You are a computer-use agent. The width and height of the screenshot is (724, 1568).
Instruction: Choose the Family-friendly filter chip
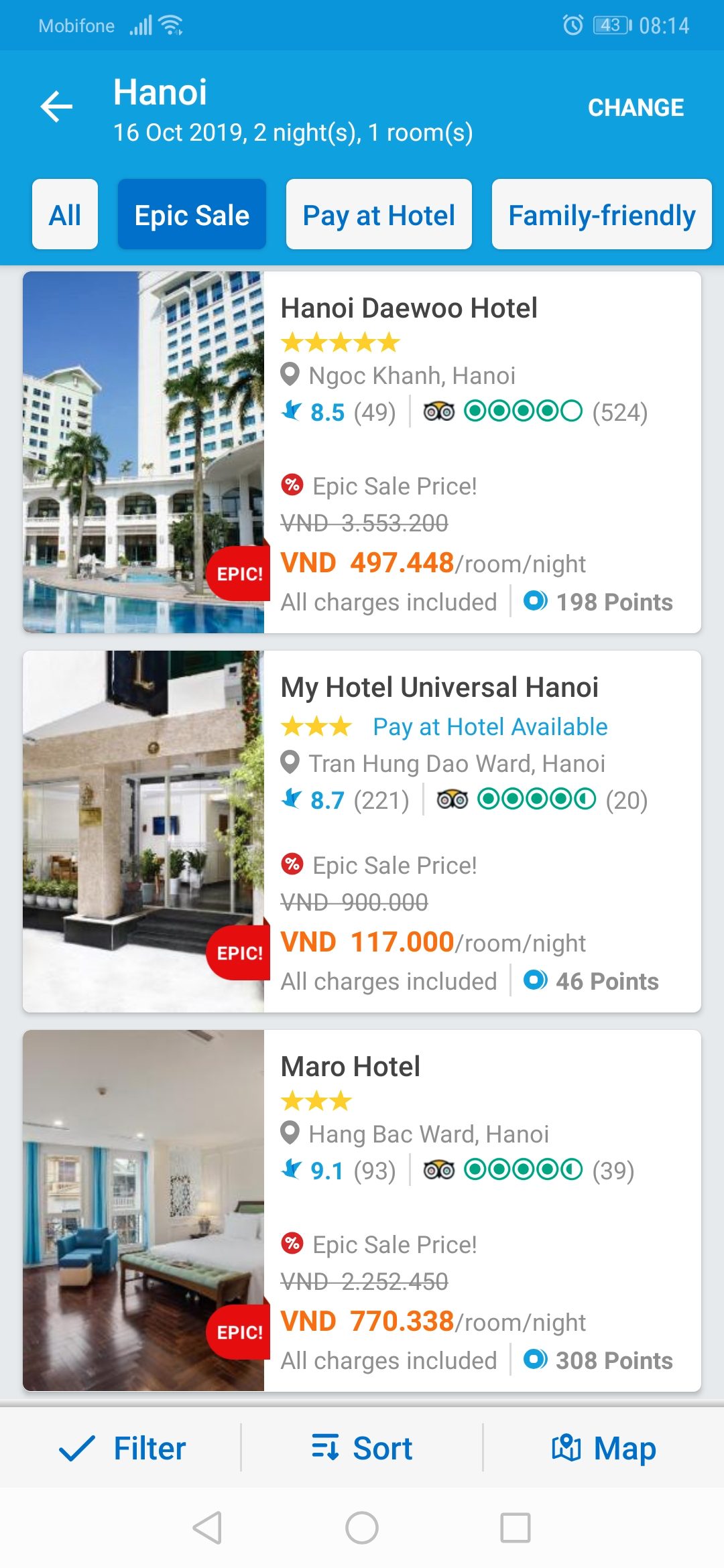[601, 214]
